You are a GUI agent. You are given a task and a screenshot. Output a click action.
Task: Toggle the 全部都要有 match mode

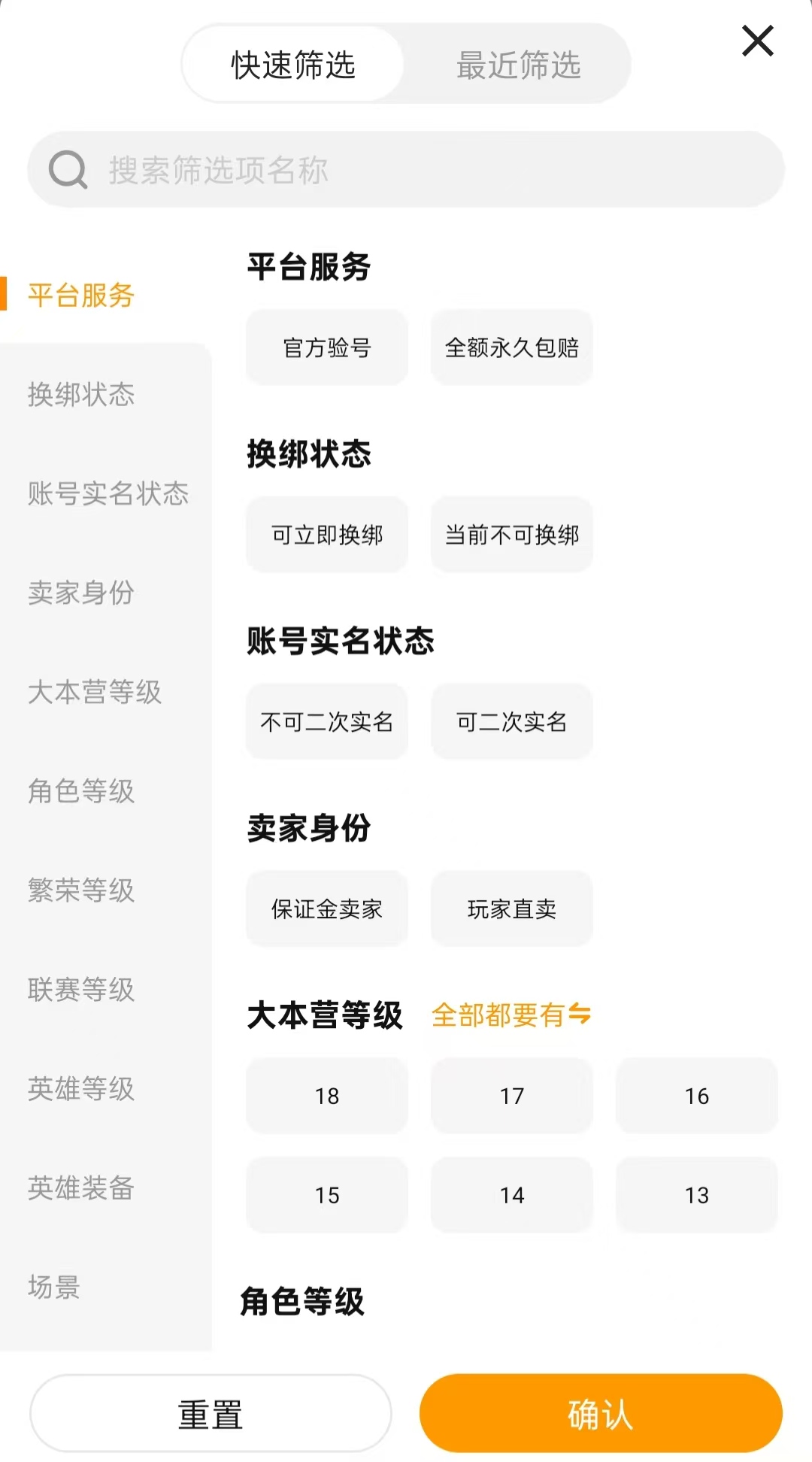click(x=511, y=1015)
